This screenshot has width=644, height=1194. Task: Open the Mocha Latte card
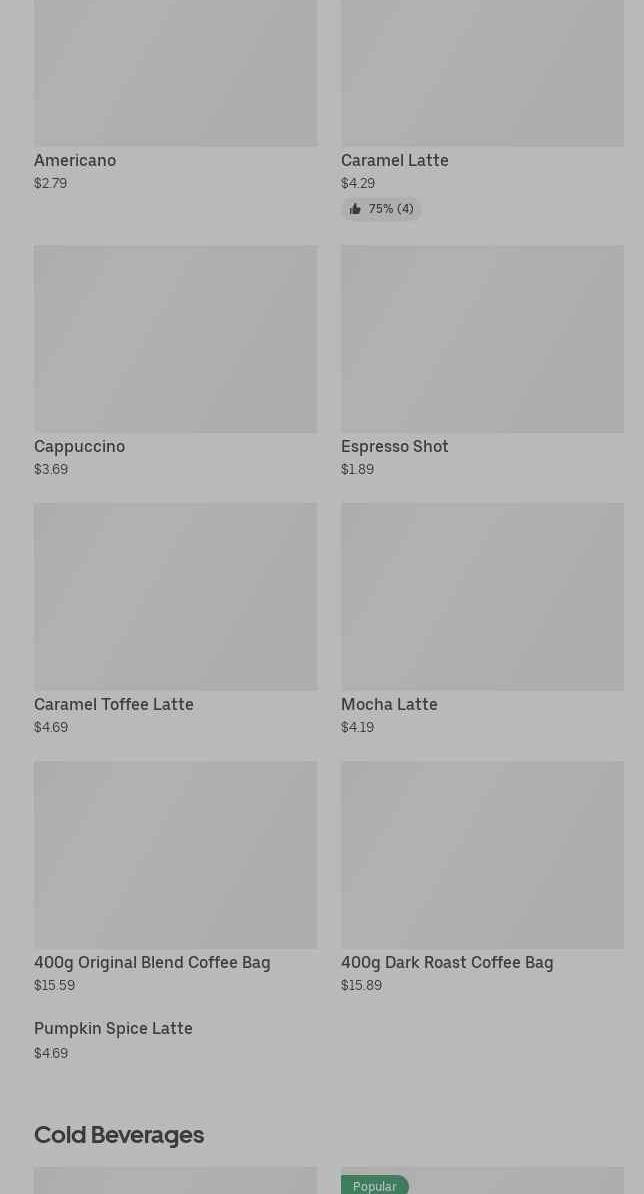tap(483, 619)
